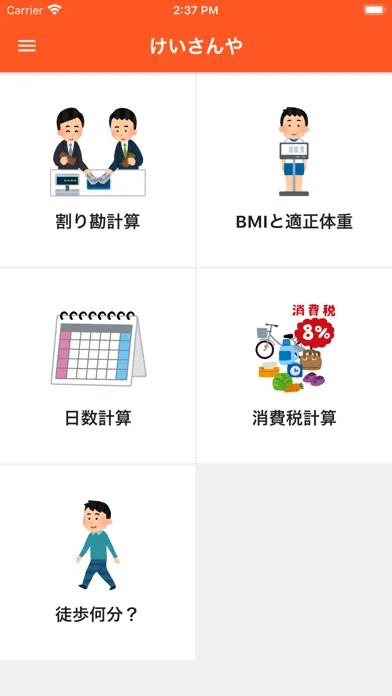Open the 割り勘計算 calculator tile
The image size is (392, 696).
pyautogui.click(x=98, y=169)
